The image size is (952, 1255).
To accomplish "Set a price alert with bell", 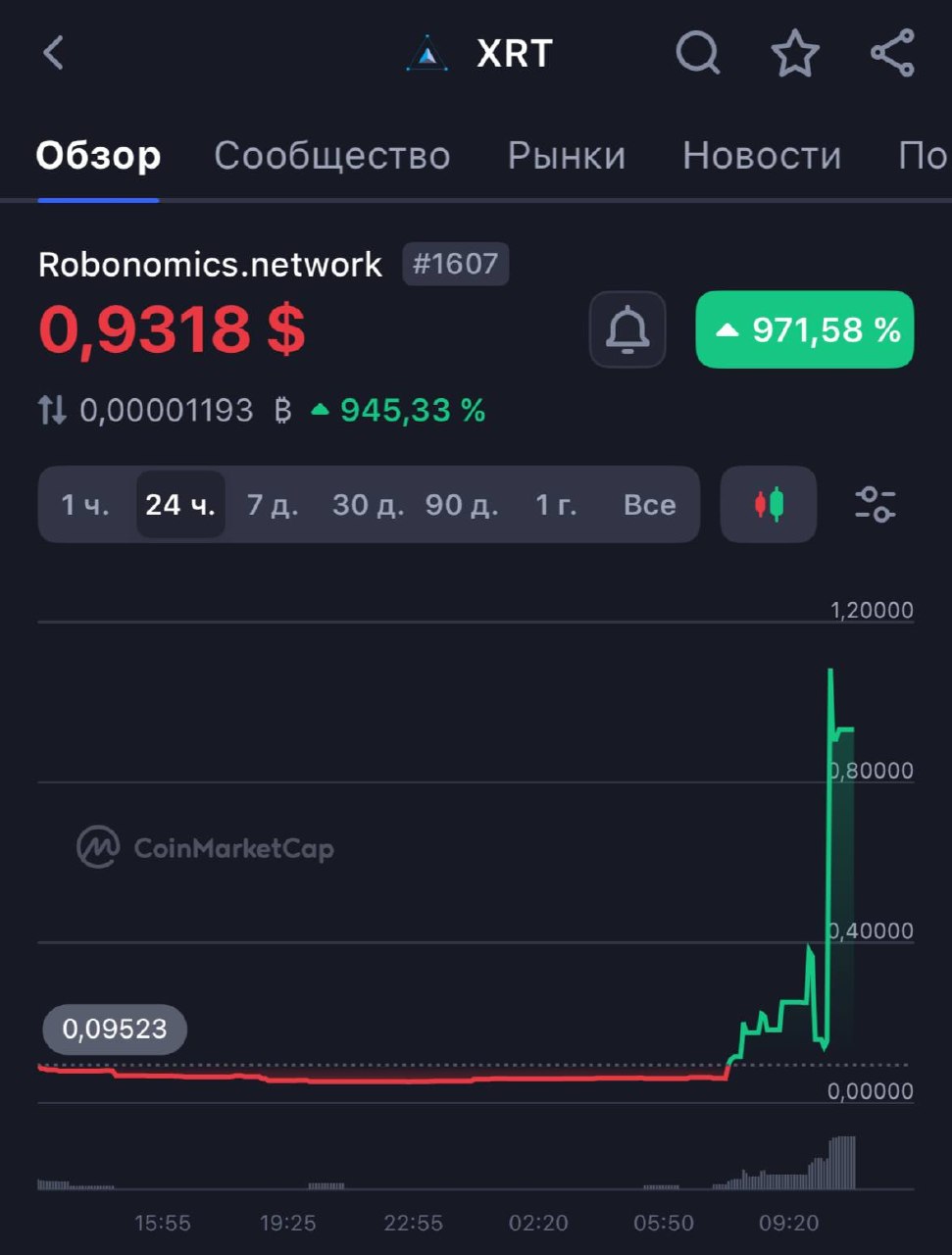I will [627, 329].
